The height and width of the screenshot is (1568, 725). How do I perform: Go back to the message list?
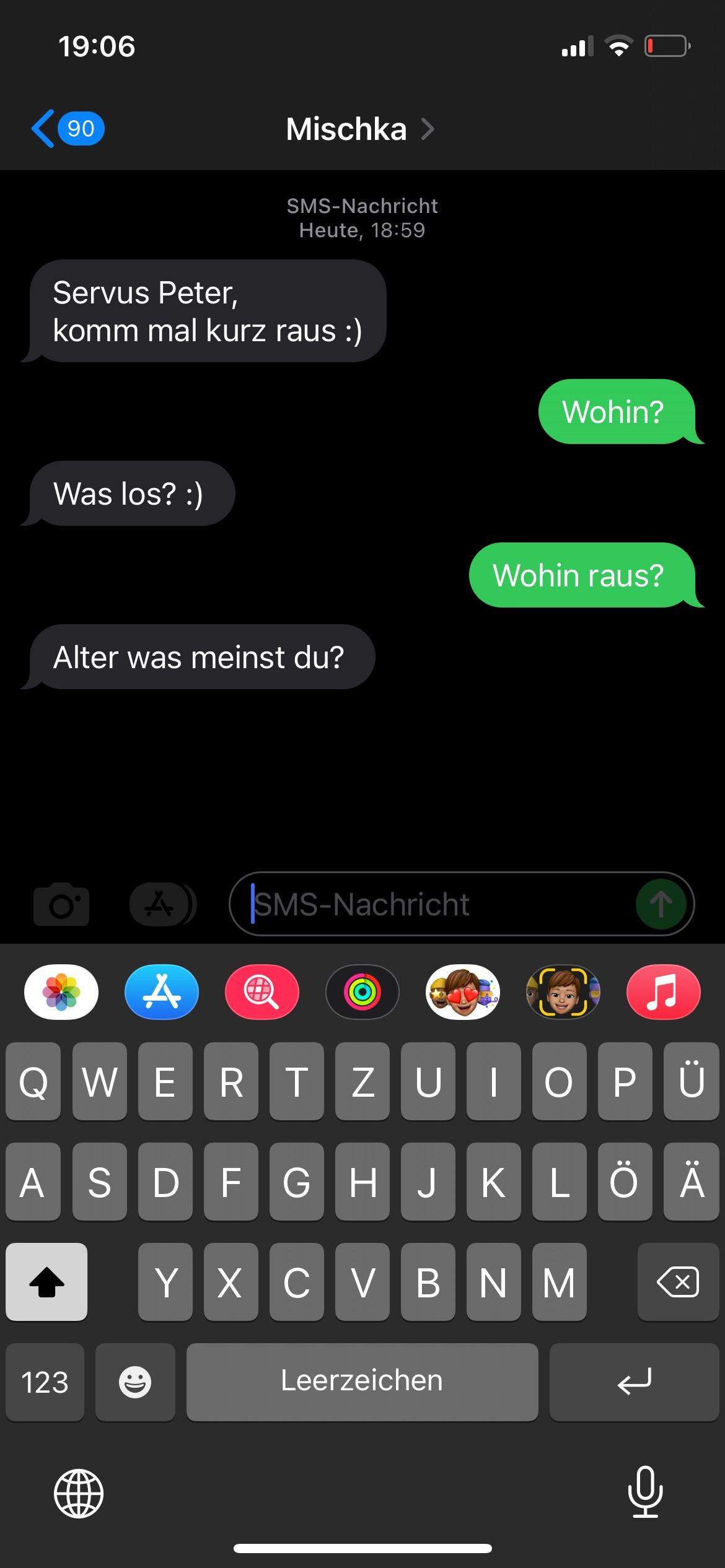pos(67,129)
